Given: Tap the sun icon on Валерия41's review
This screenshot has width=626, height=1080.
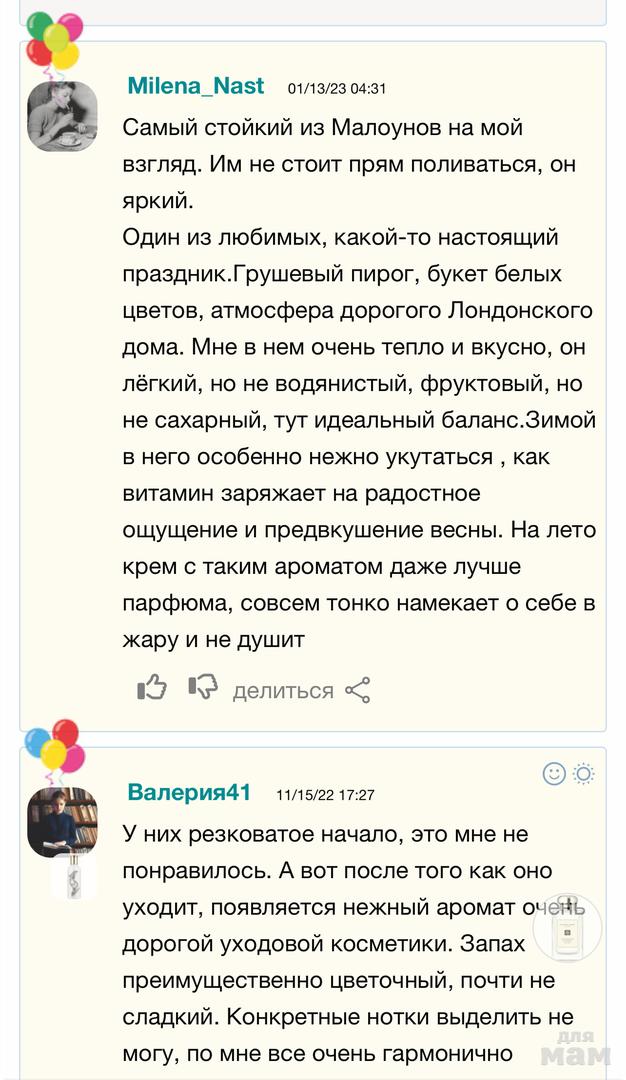Looking at the screenshot, I should (x=584, y=773).
